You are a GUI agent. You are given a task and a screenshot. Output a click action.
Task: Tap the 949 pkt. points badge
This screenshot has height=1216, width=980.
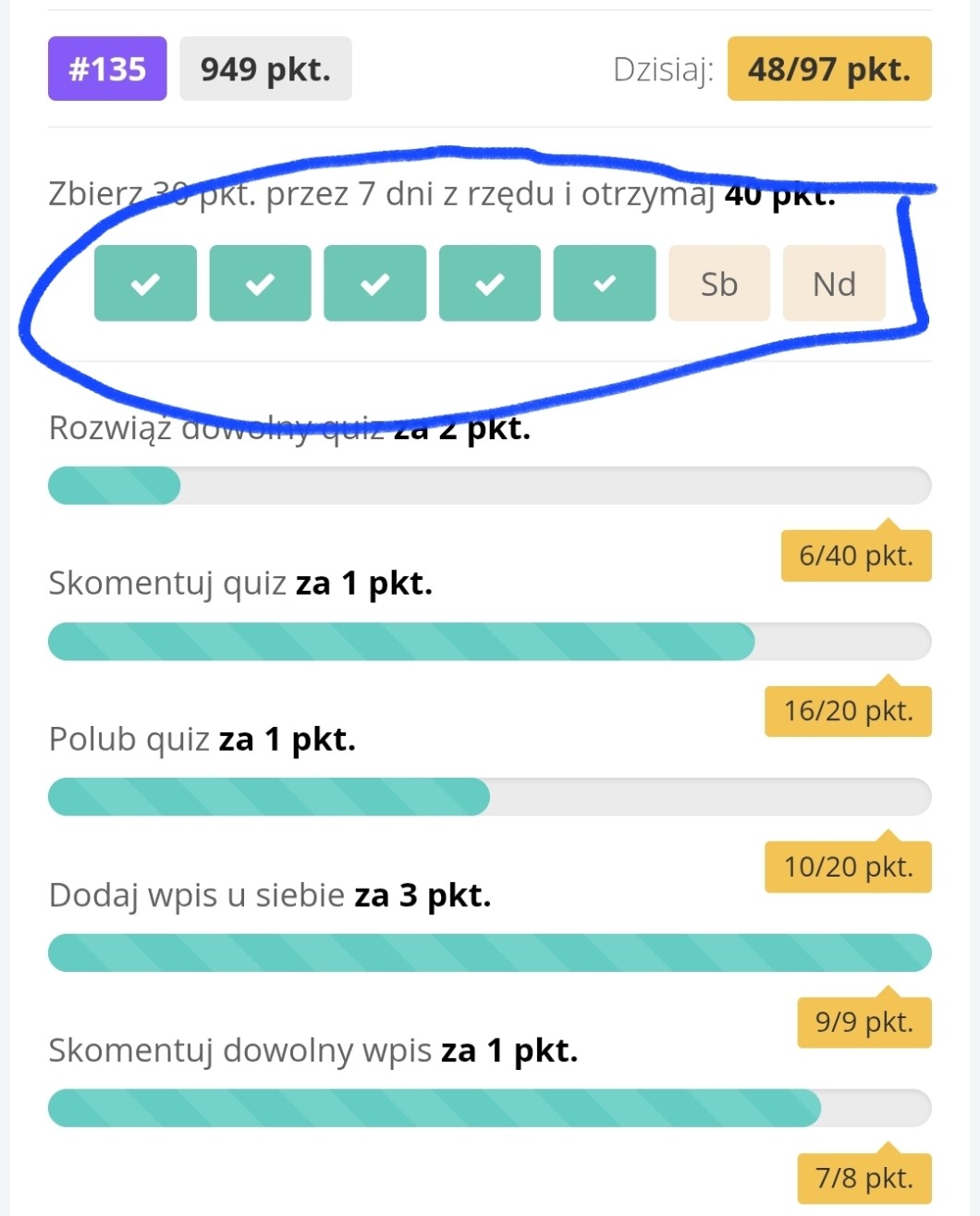tap(265, 68)
